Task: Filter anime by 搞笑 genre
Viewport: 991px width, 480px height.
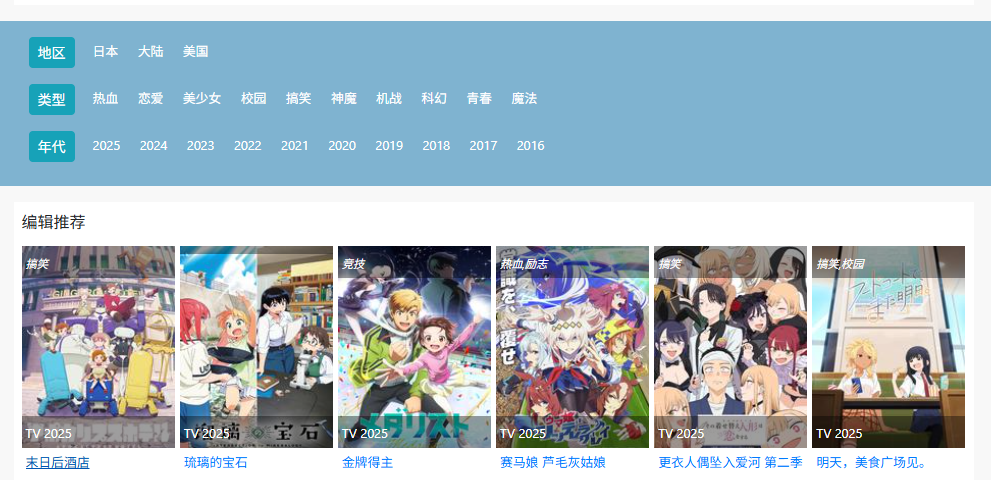Action: pyautogui.click(x=298, y=98)
